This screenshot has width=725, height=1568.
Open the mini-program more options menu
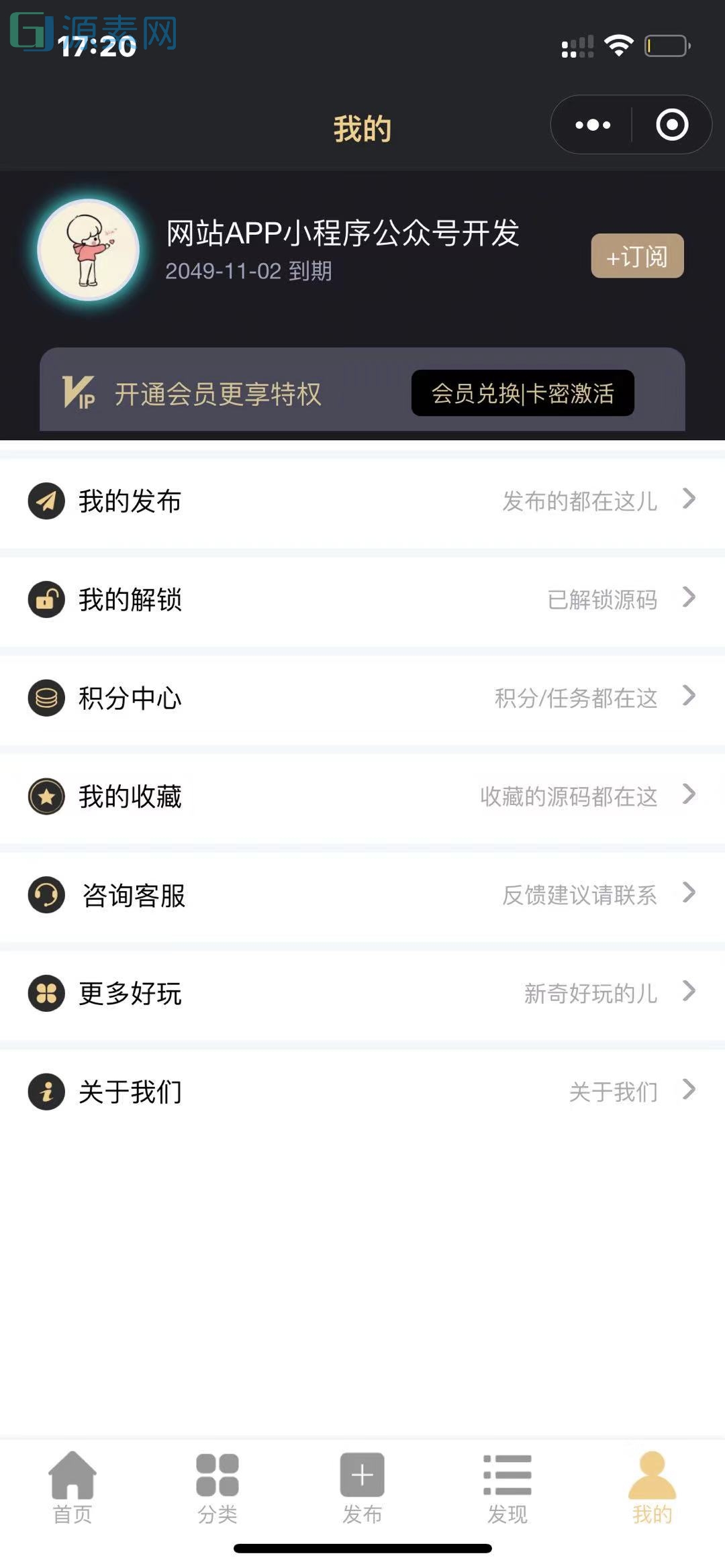pos(593,124)
